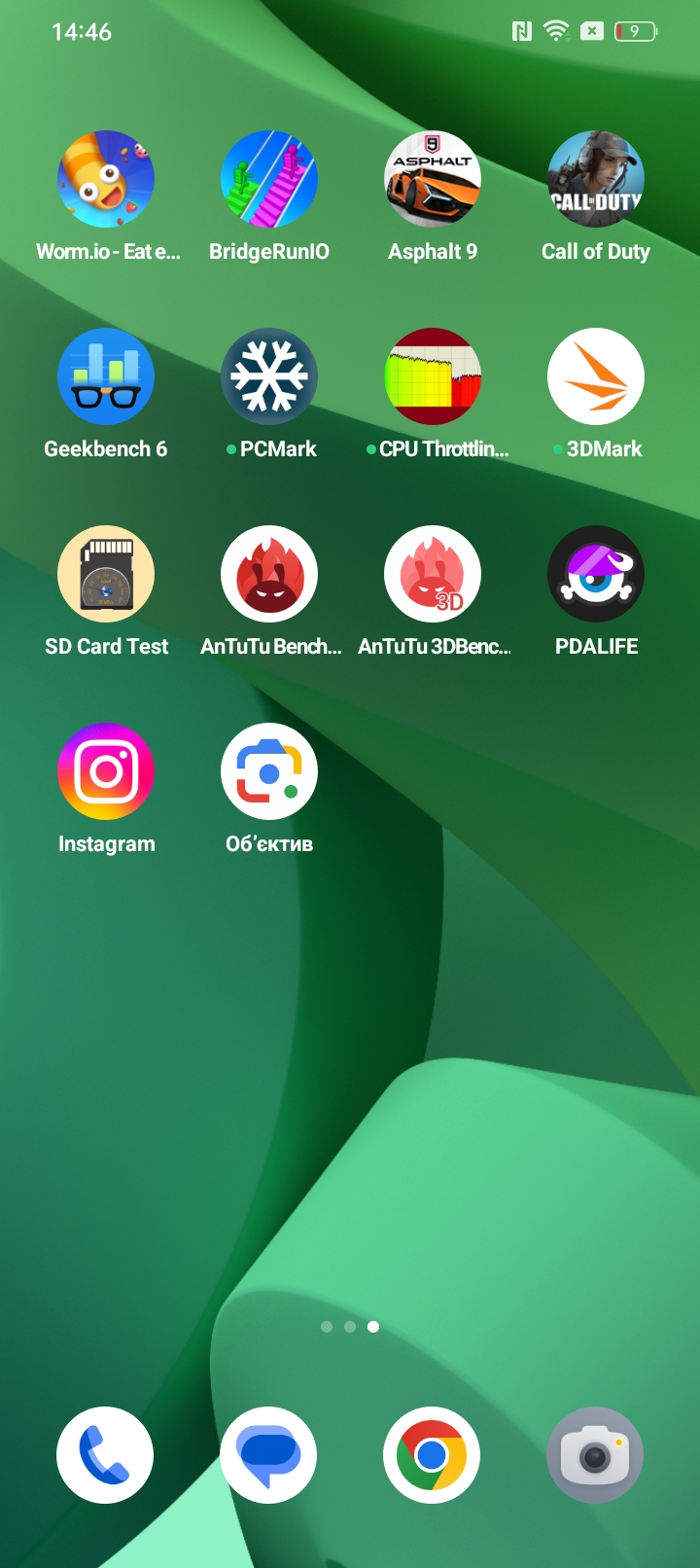The width and height of the screenshot is (700, 1568).
Task: Open Messages from the dock
Action: [x=268, y=1454]
